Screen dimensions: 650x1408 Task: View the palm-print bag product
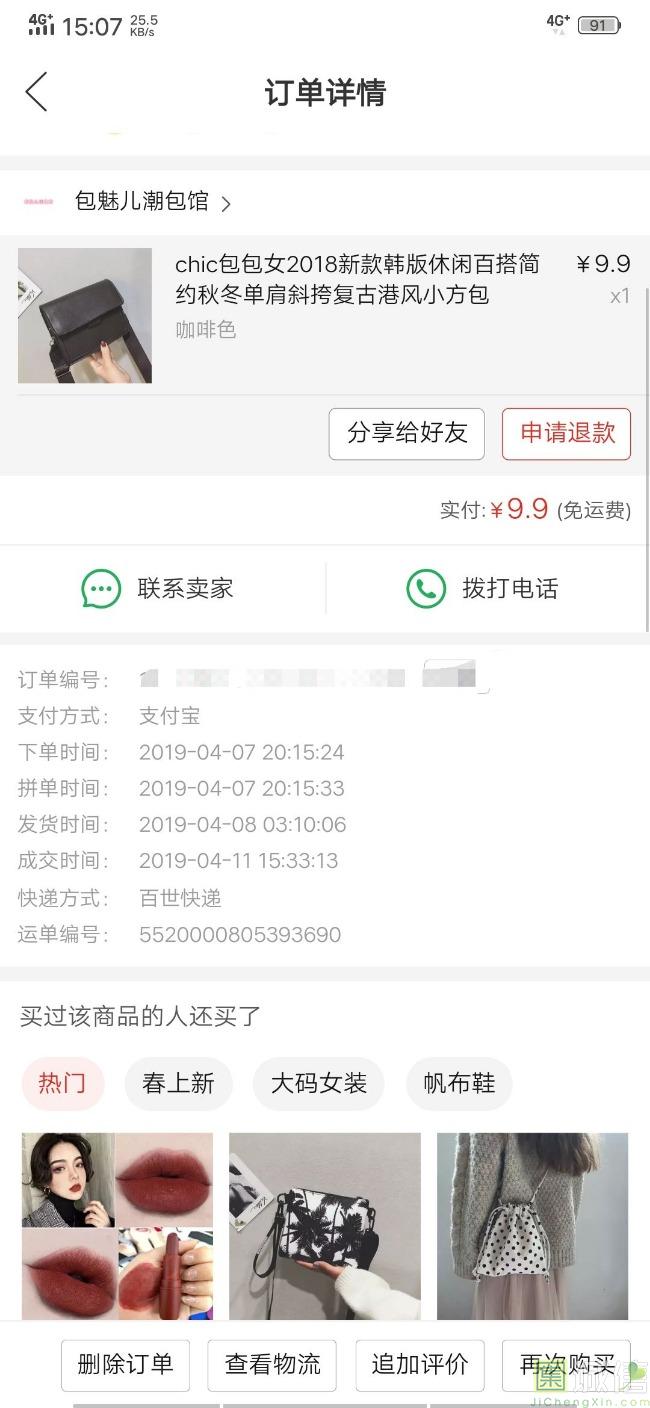[324, 1225]
